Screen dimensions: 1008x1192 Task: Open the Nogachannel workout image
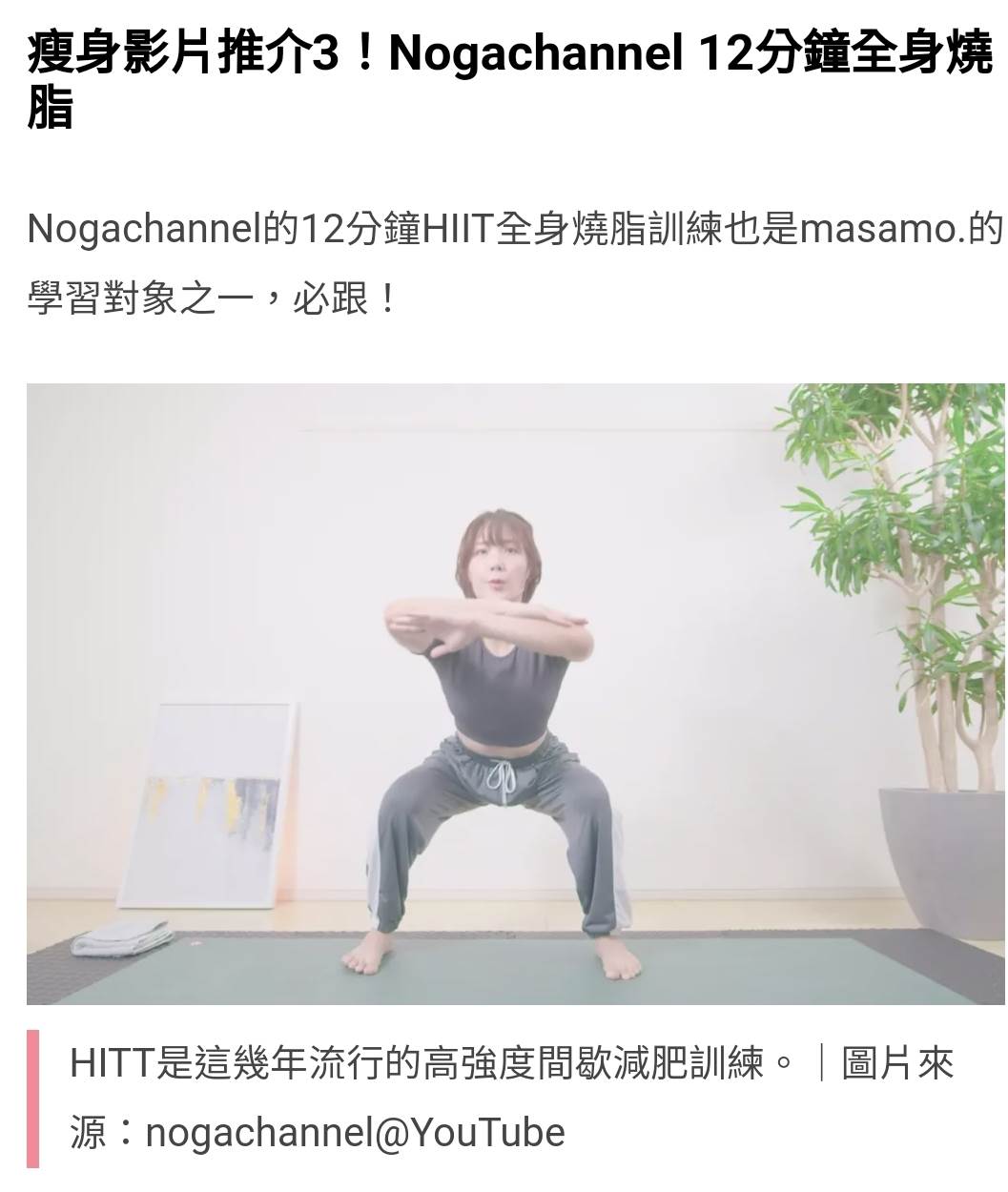click(515, 693)
